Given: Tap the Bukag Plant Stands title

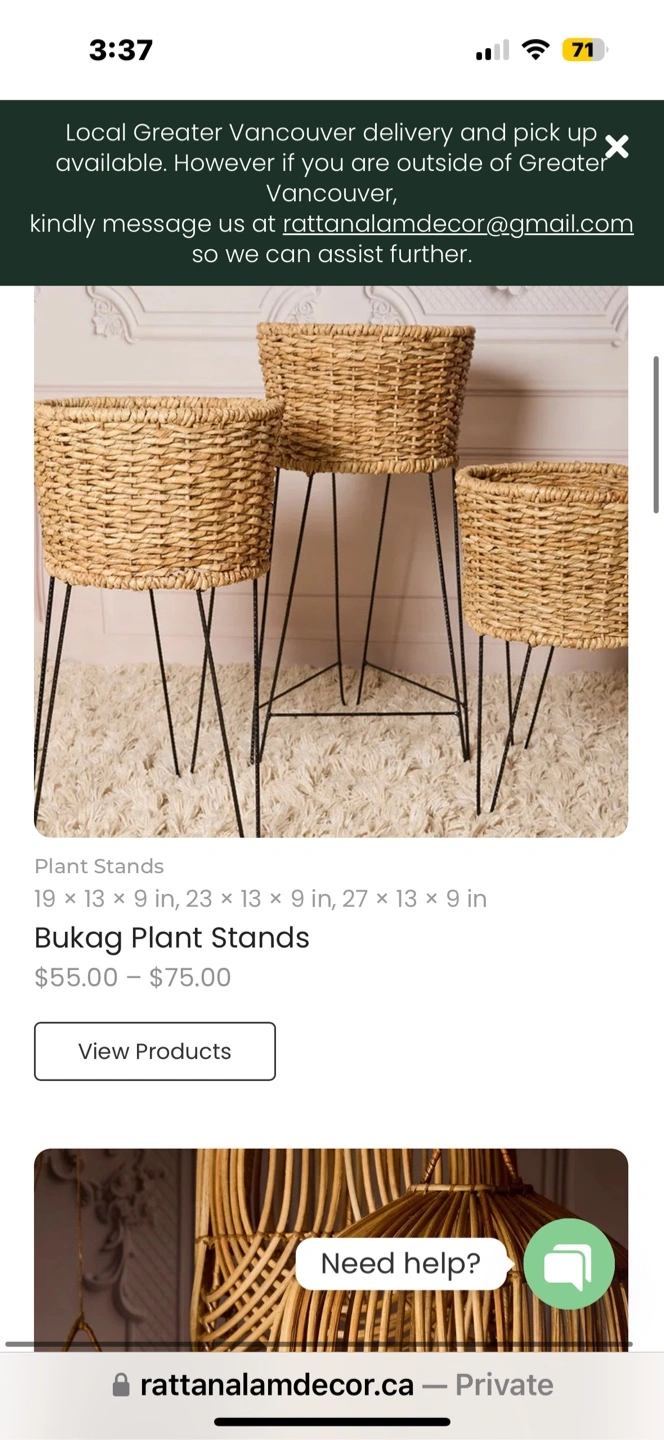Looking at the screenshot, I should point(172,938).
